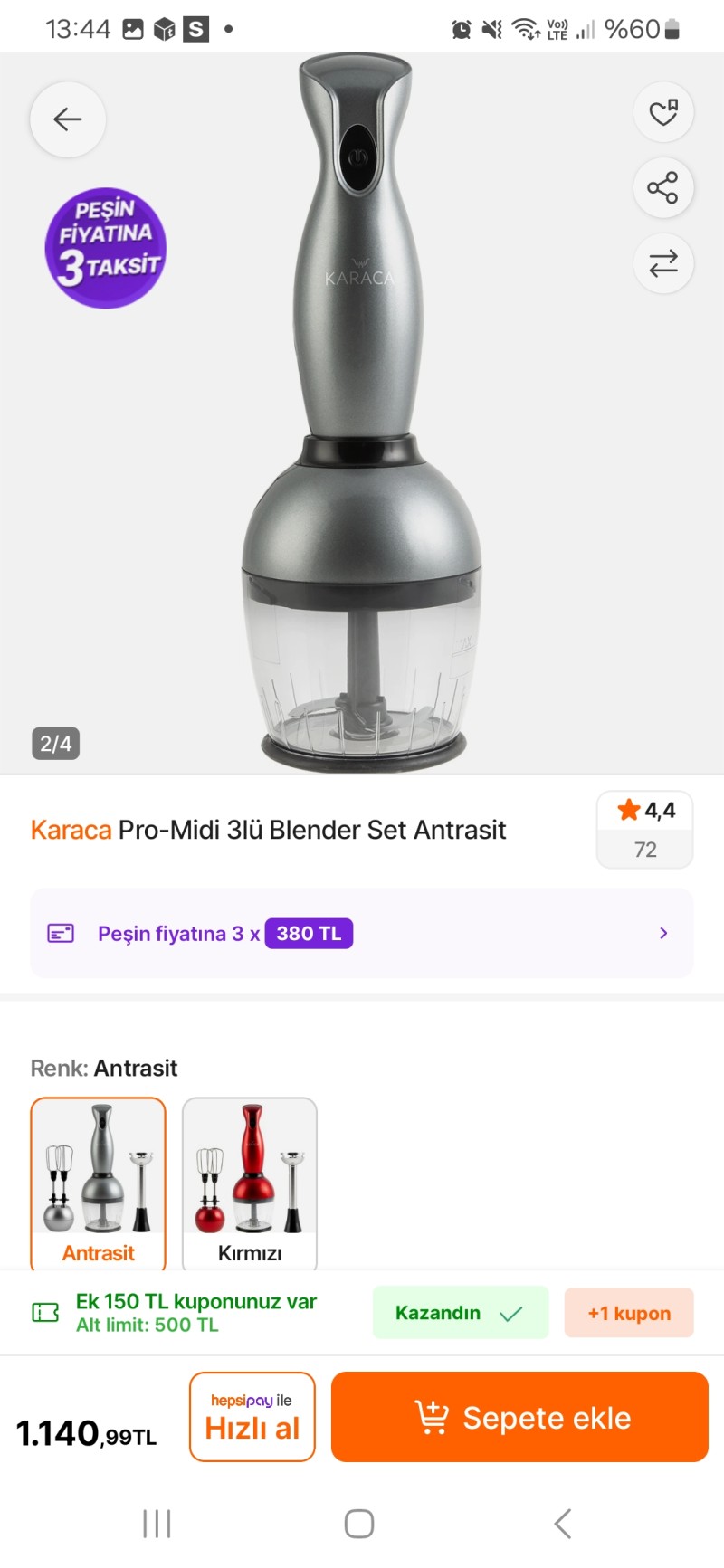Open the compare products icon
Viewport: 724px width, 1568px height.
pos(663,263)
